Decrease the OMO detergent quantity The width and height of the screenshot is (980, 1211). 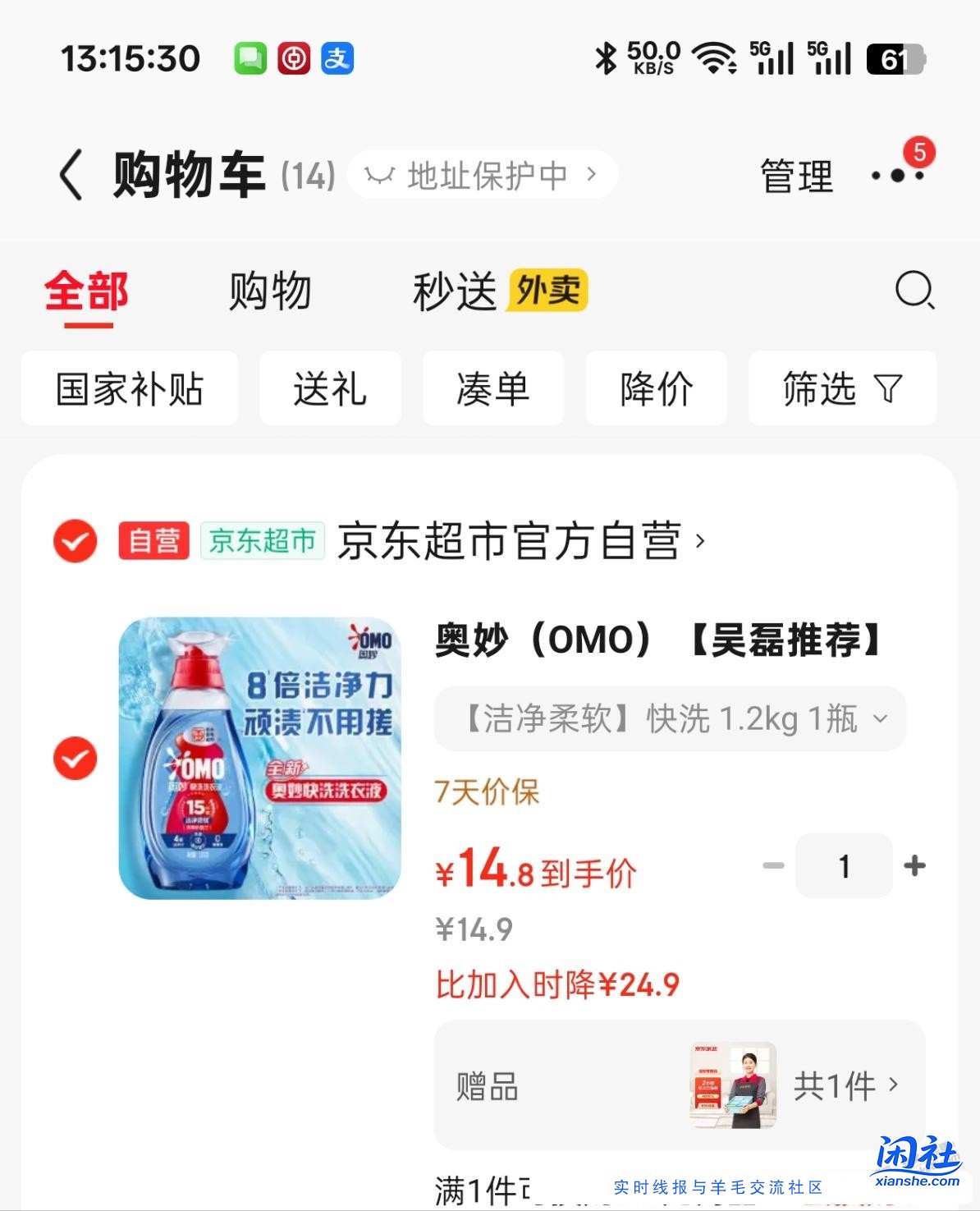(773, 865)
